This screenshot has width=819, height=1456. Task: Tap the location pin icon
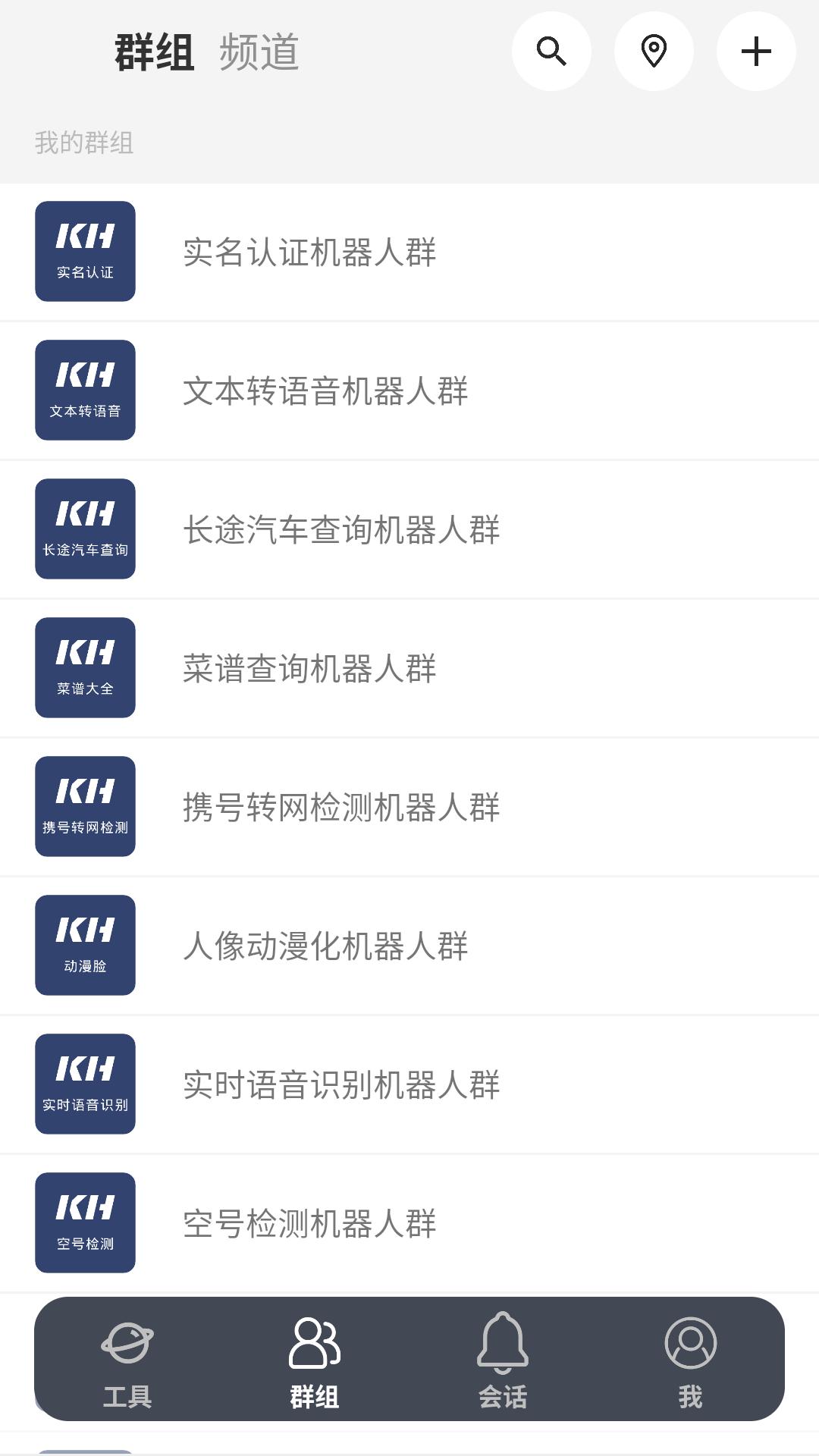point(654,52)
